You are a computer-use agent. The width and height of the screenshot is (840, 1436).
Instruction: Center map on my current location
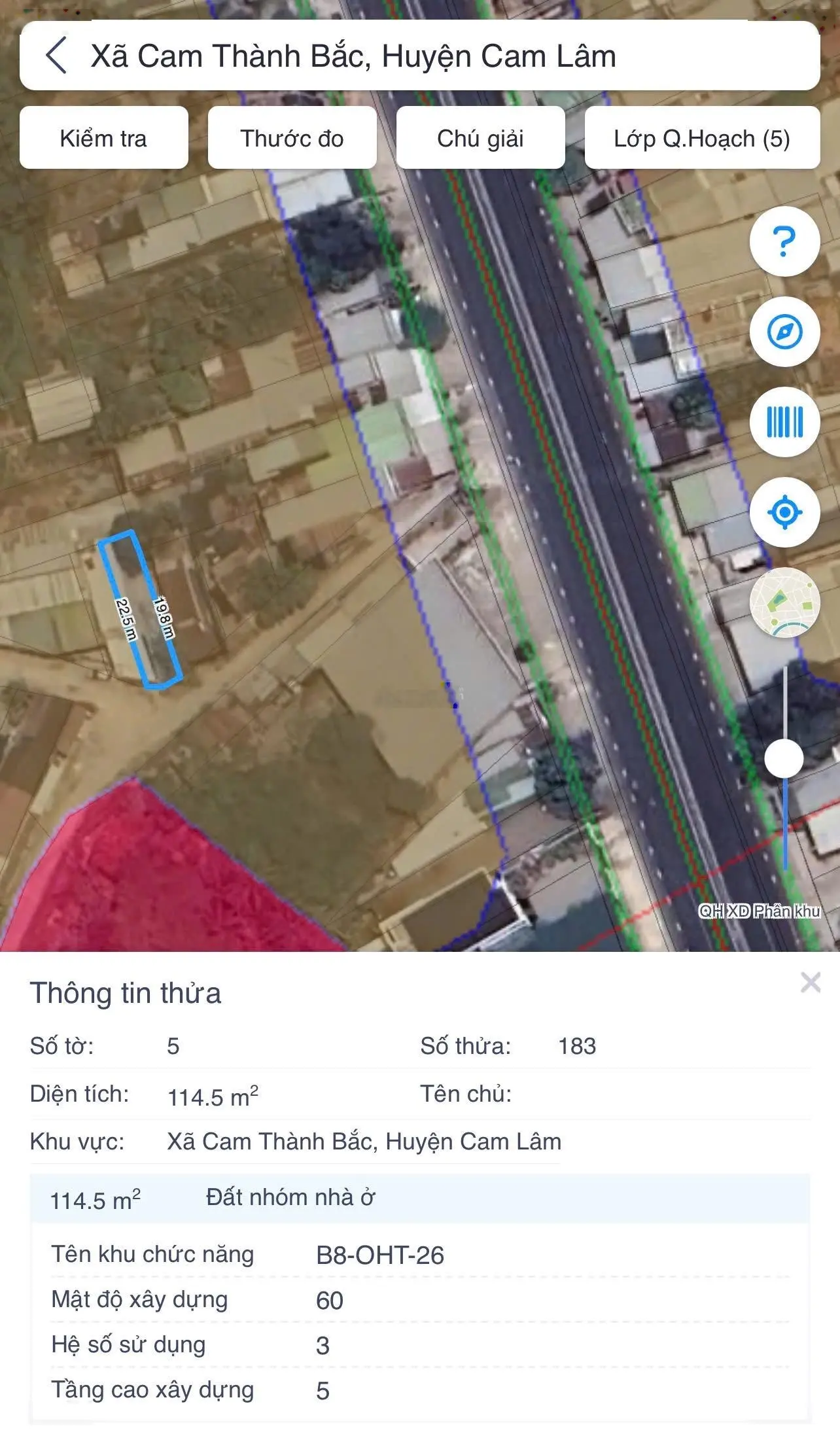click(x=784, y=512)
